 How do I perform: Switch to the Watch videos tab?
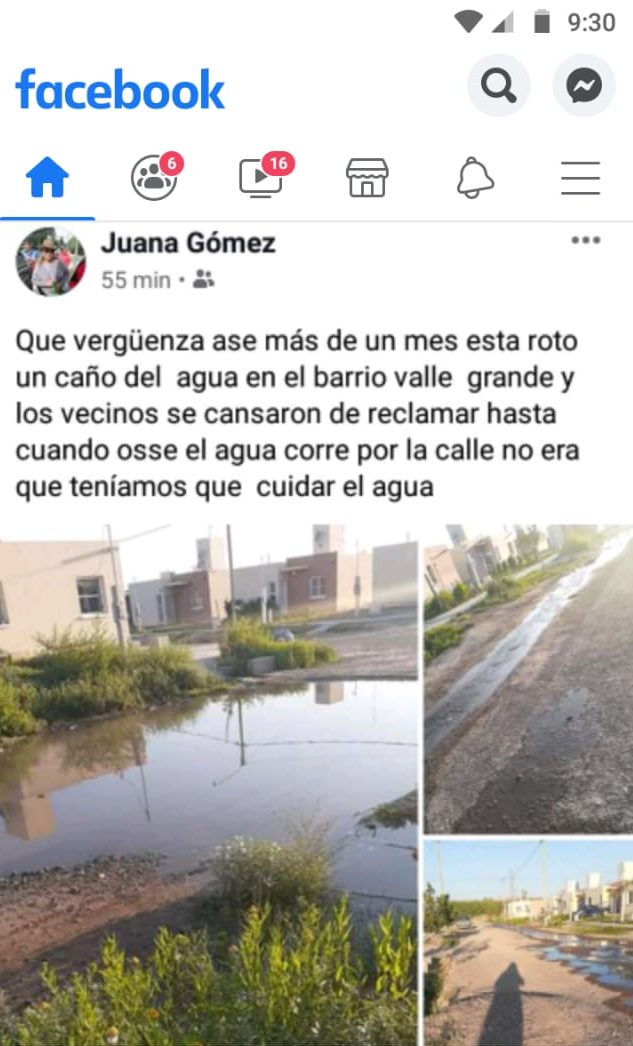262,179
